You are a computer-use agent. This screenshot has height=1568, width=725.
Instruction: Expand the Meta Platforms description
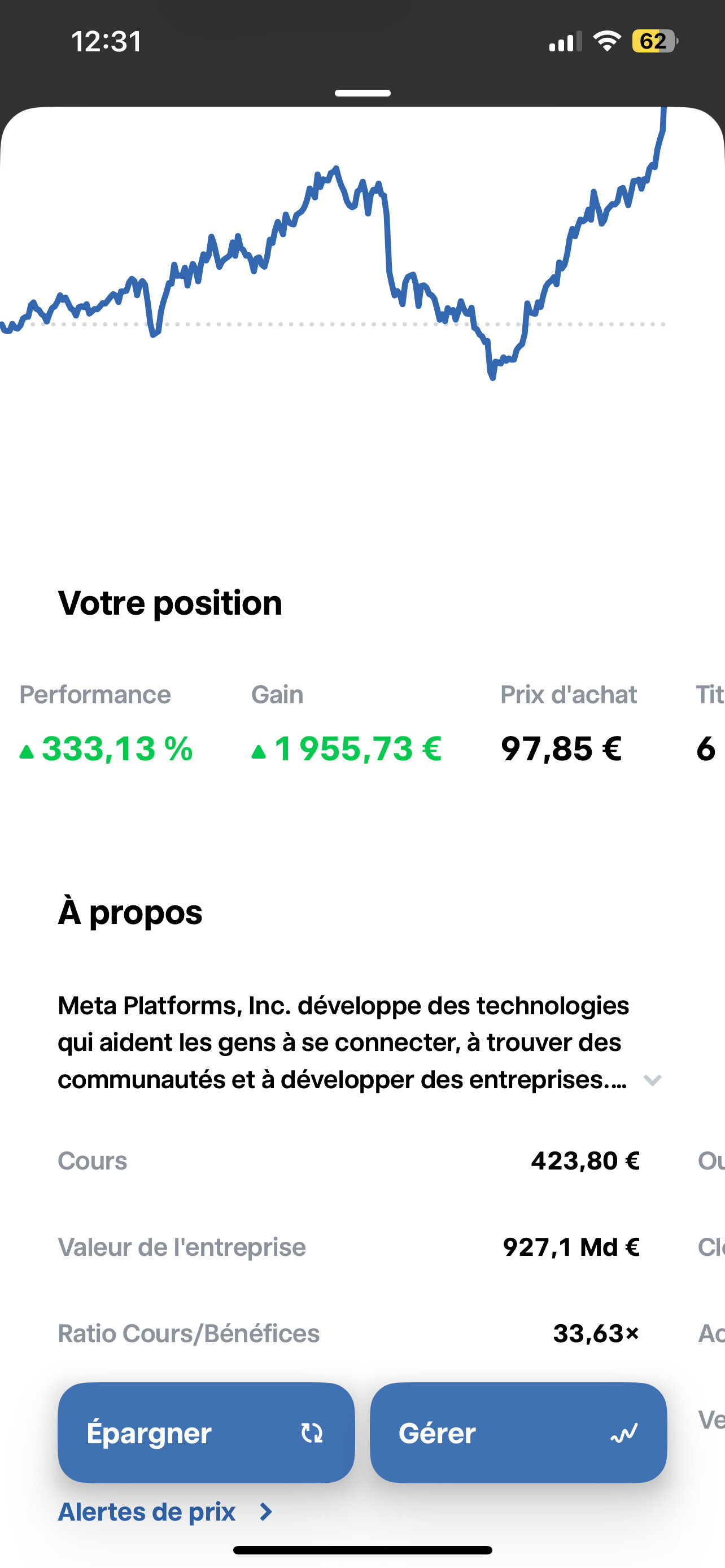(652, 1080)
